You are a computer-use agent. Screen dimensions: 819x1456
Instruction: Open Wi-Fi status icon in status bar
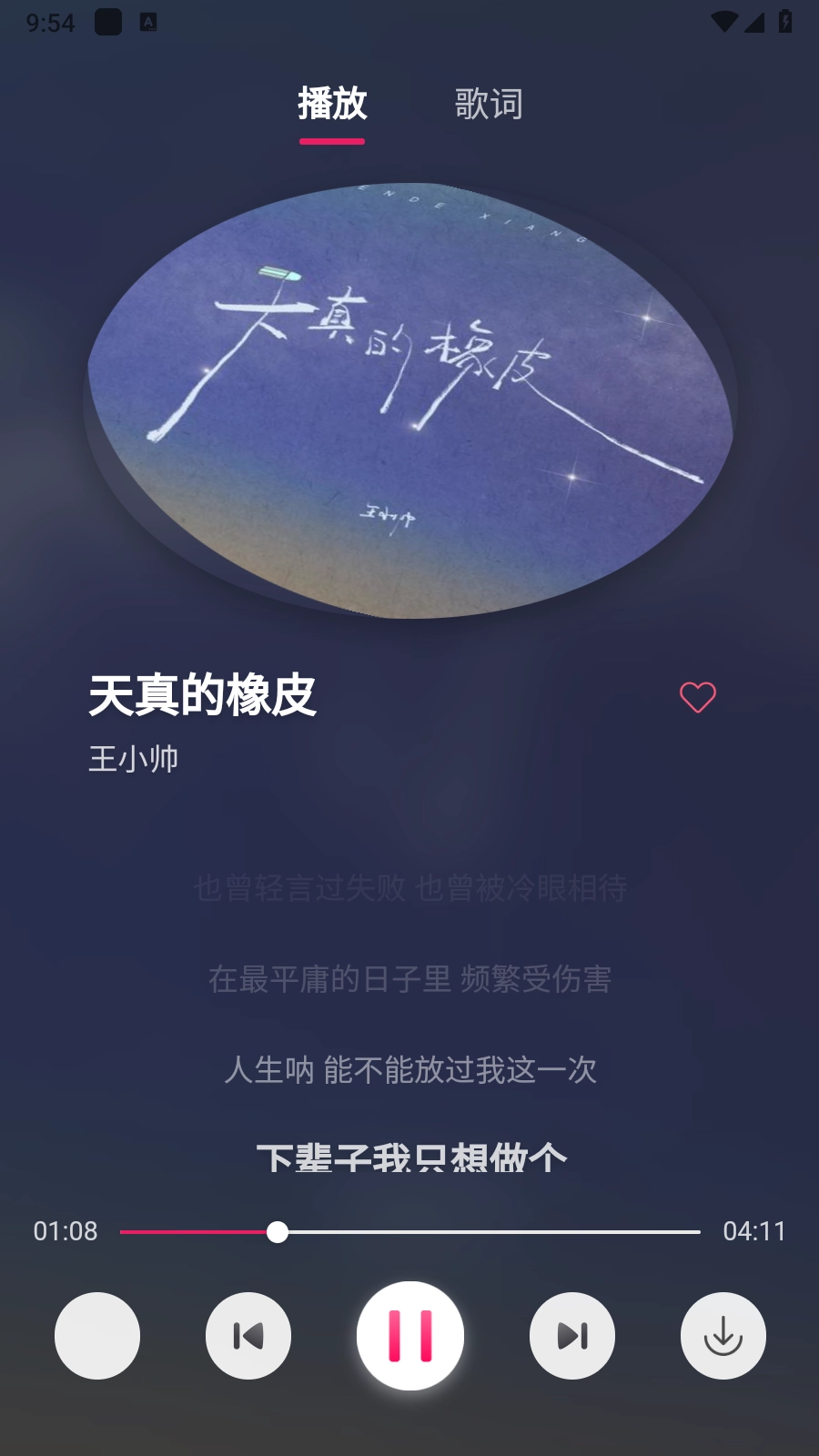pyautogui.click(x=723, y=21)
